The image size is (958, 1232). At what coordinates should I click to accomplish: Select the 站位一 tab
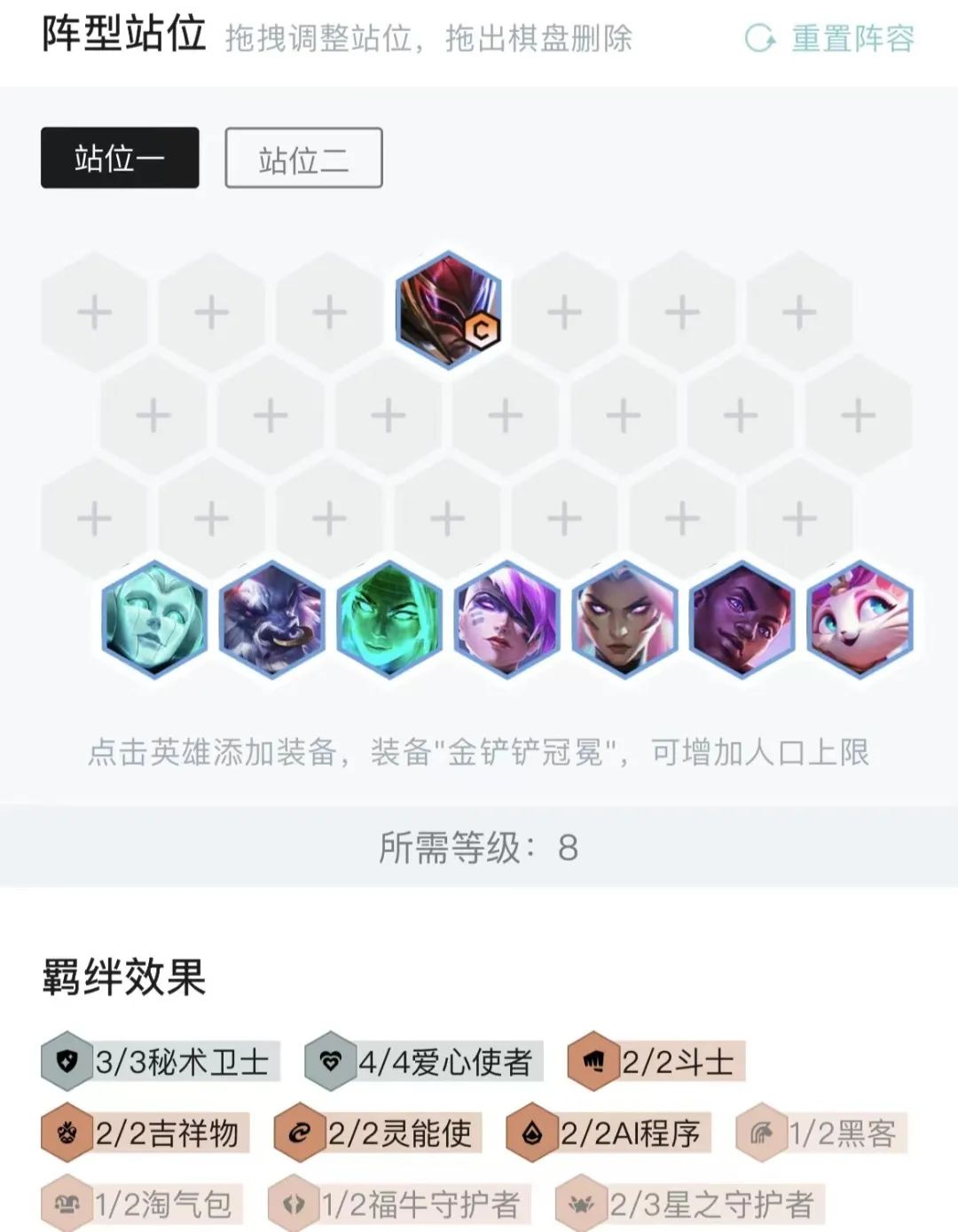[120, 158]
